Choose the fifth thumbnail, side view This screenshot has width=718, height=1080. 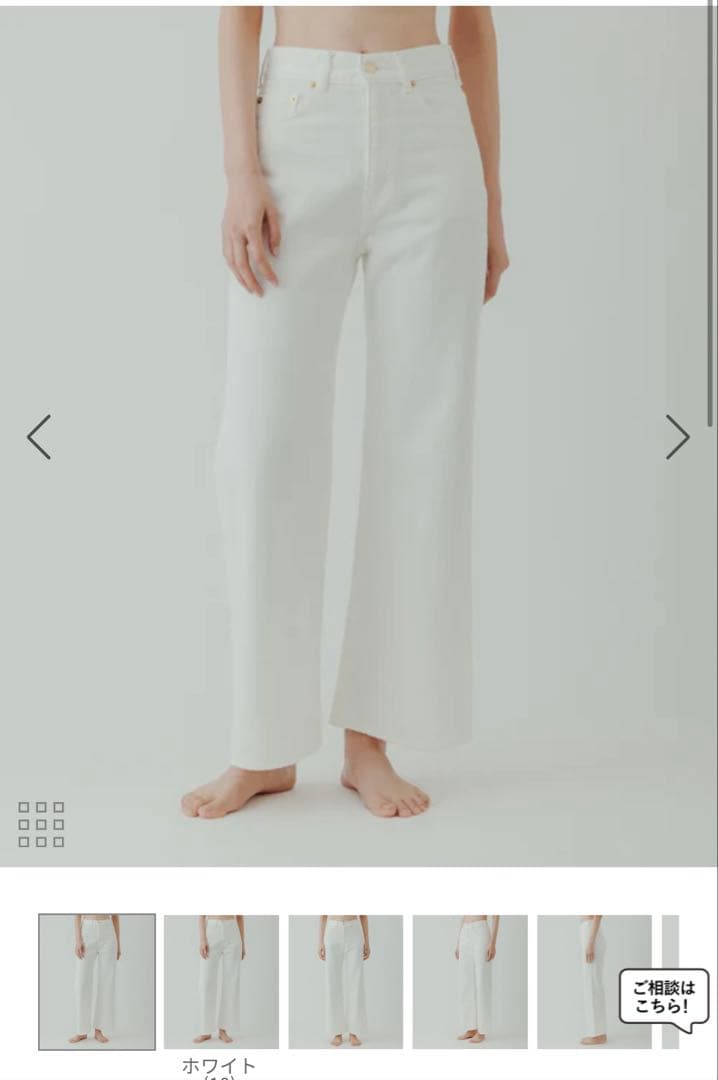[x=594, y=981]
